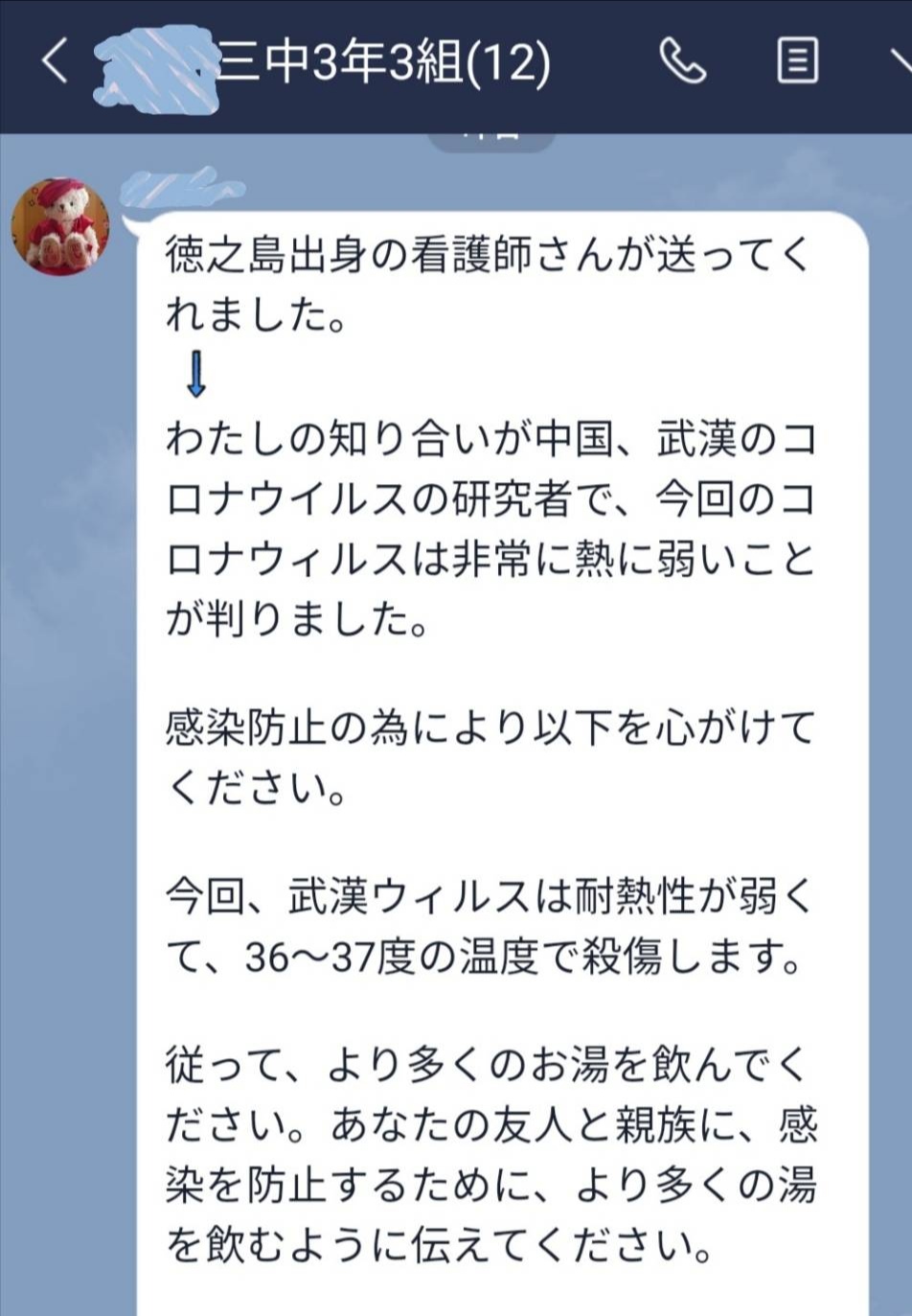Start a voice call in the group chat
Viewport: 912px width, 1316px height.
tap(683, 63)
